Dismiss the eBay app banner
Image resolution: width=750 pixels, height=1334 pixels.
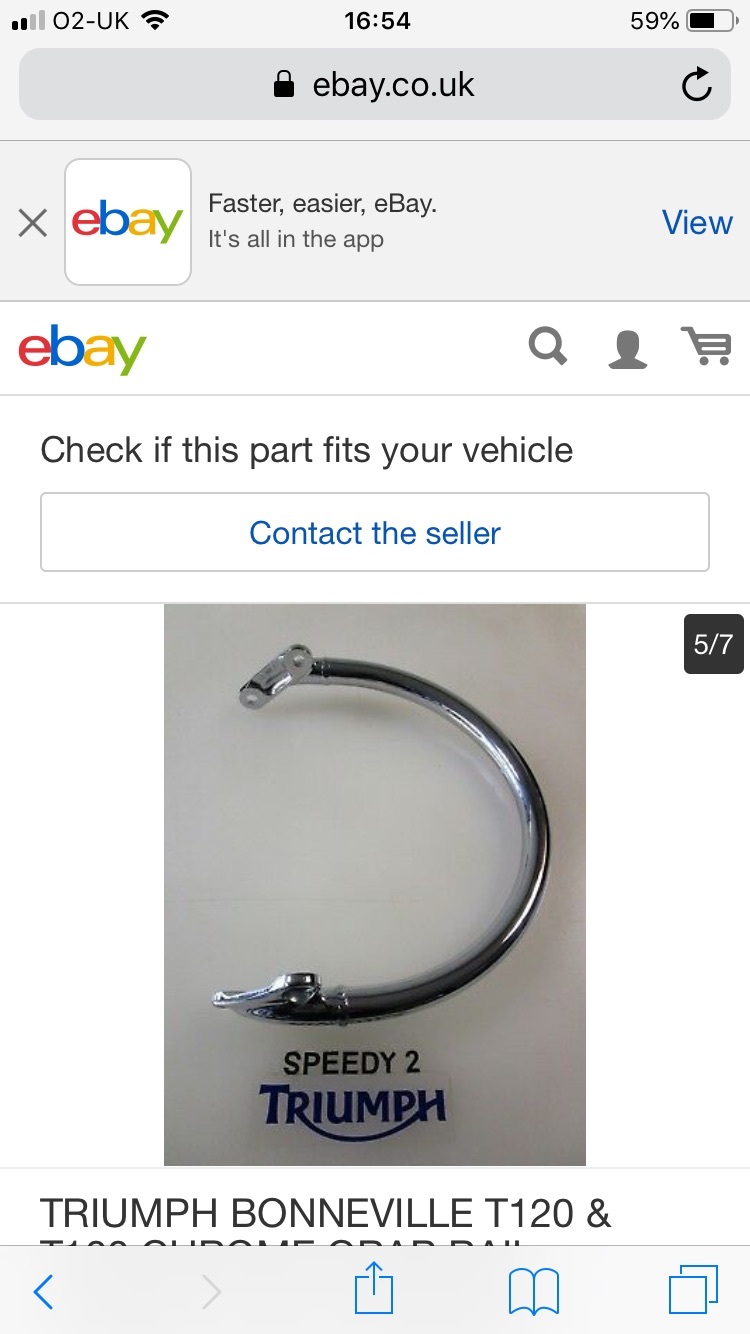tap(33, 223)
